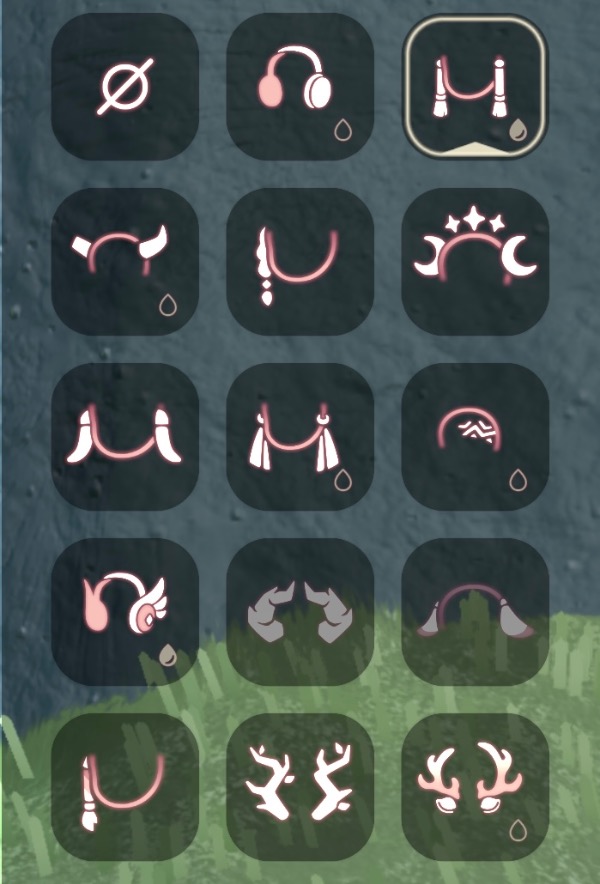Pick the single brush tassel headband
The width and height of the screenshot is (600, 884).
click(x=125, y=787)
